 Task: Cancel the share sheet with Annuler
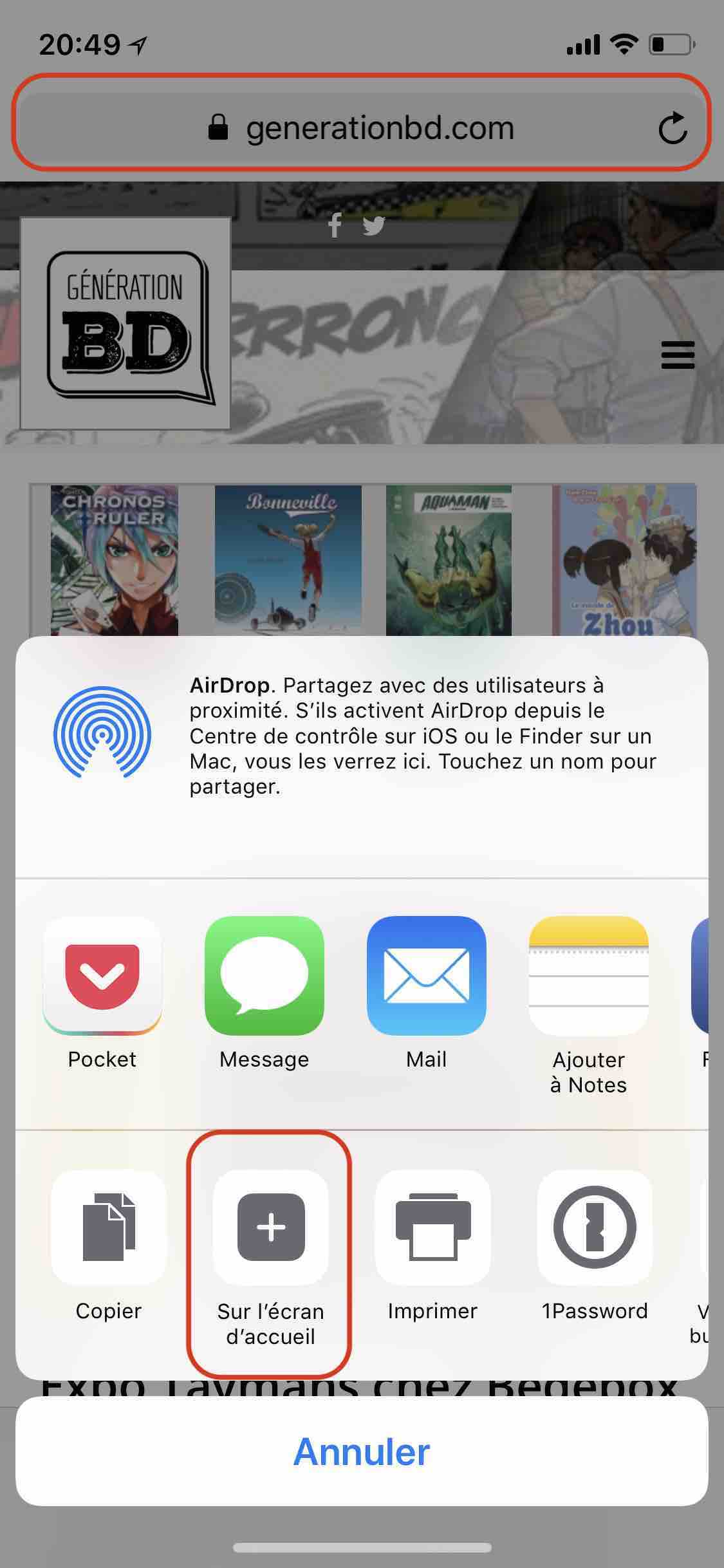coord(362,1453)
